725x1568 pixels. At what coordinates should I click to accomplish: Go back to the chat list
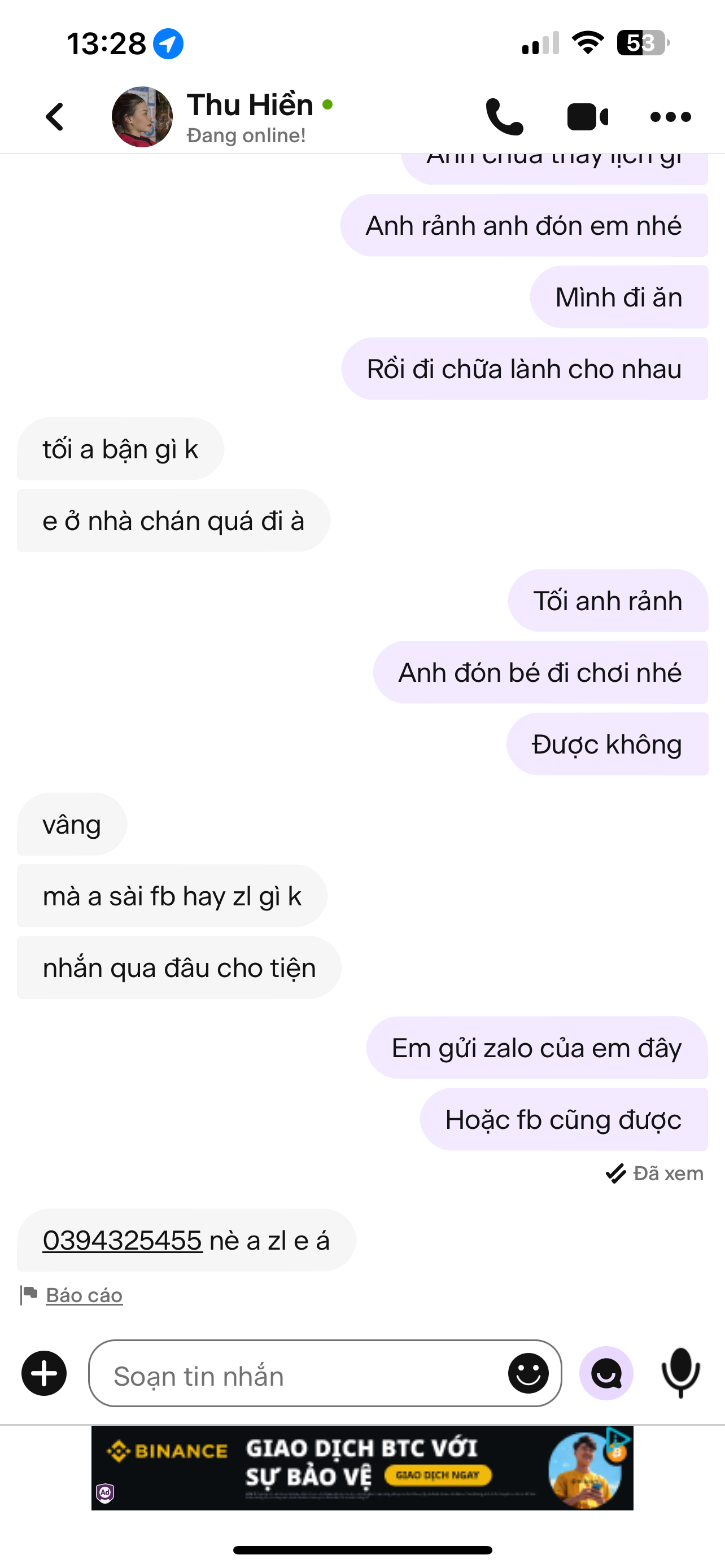click(x=55, y=116)
